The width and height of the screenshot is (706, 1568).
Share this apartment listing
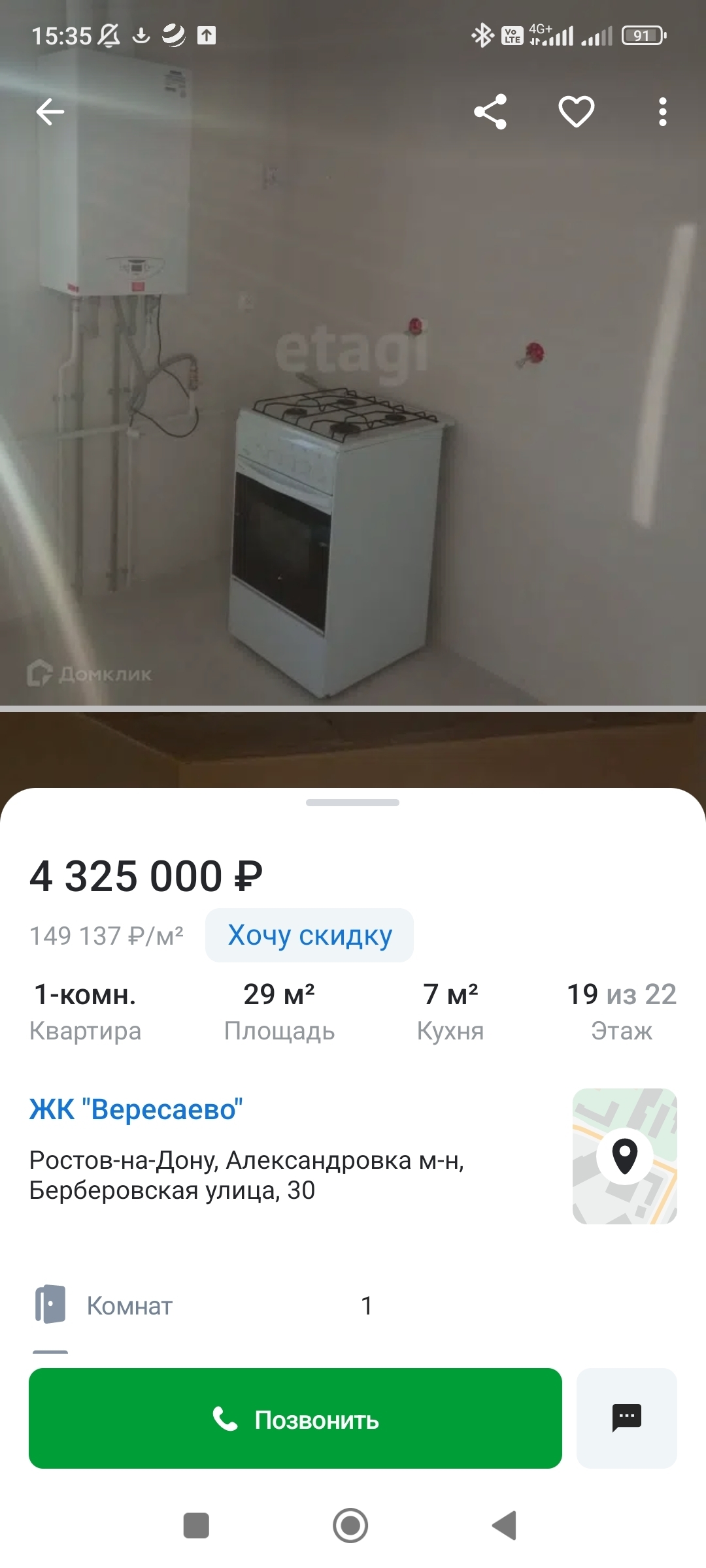(490, 112)
